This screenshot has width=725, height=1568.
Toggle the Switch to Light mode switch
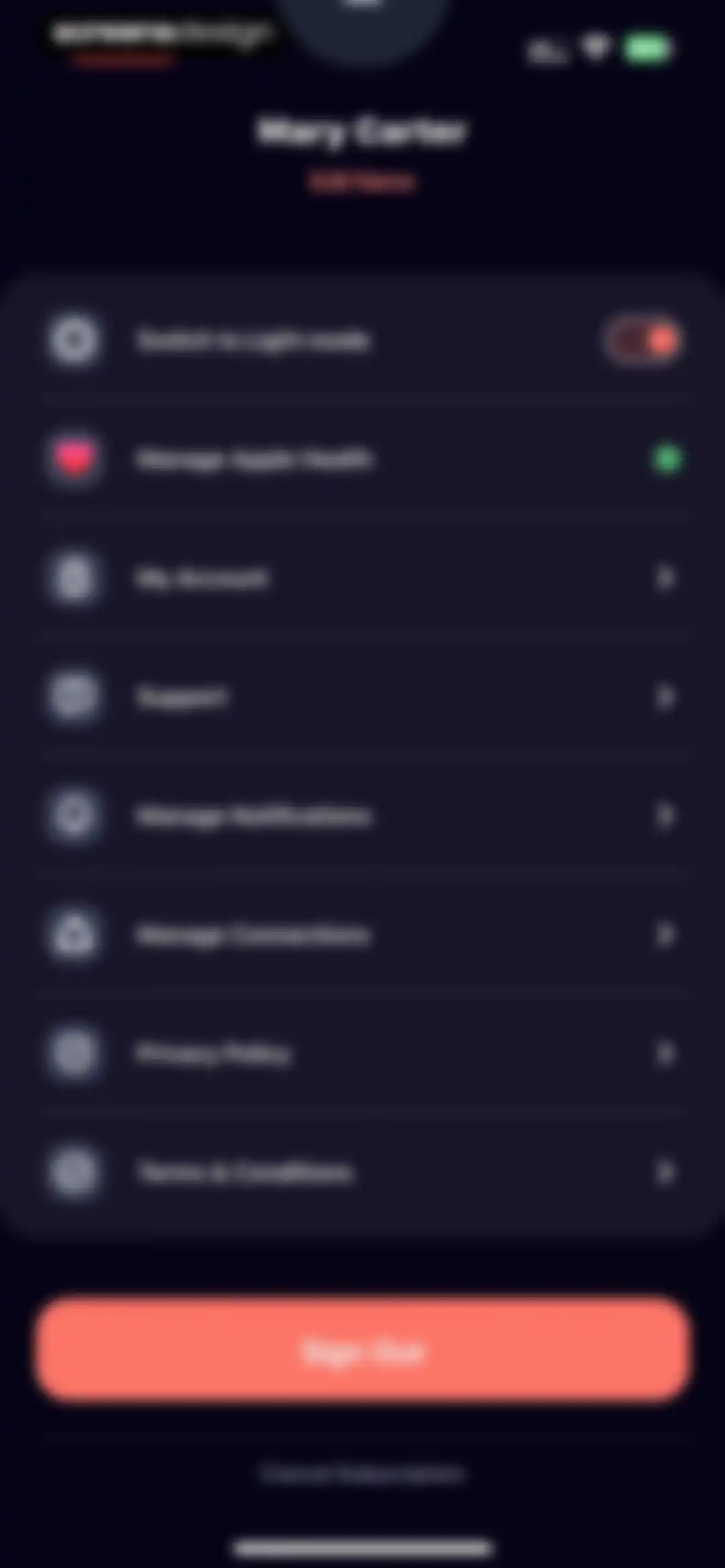643,340
